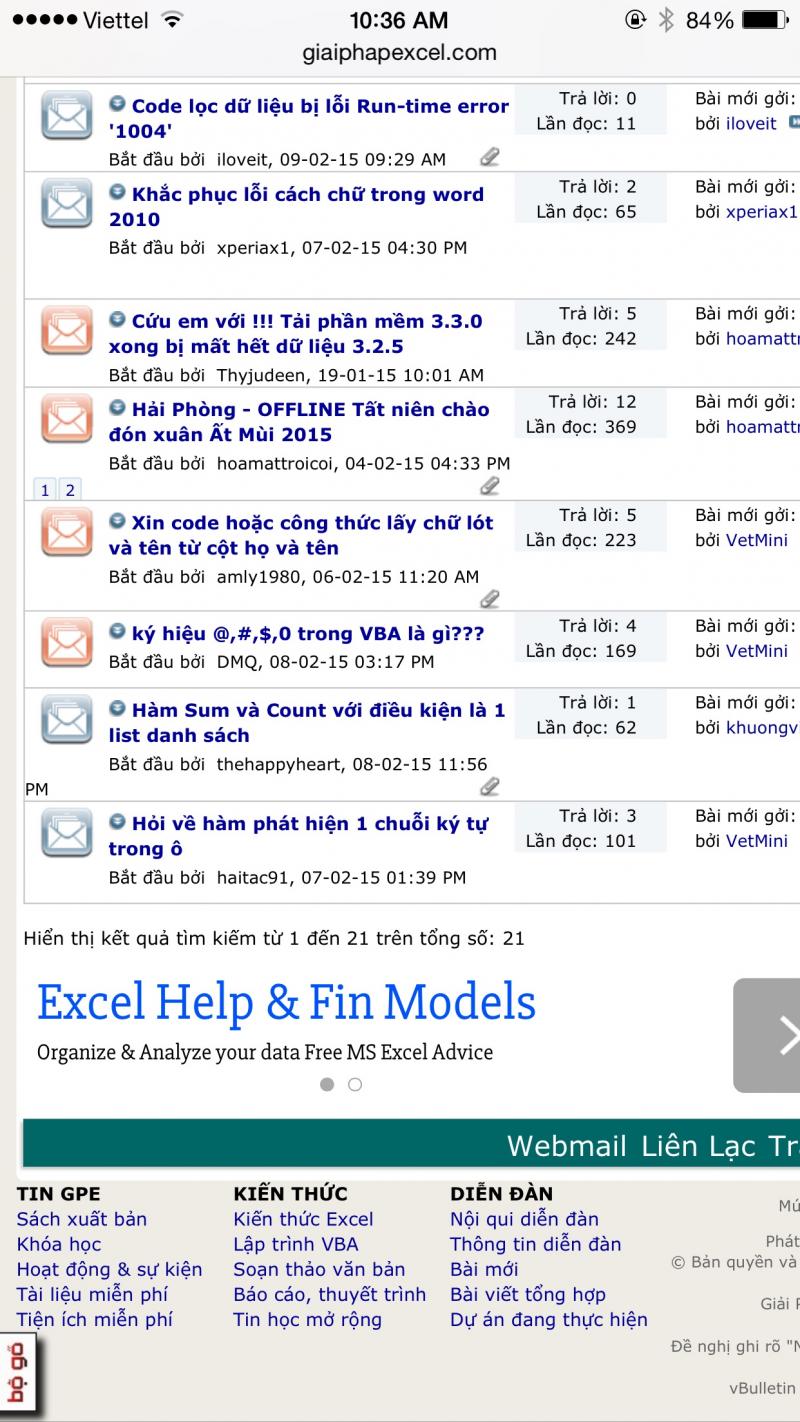
Task: Open the Hải Phòng OFFLINE Tất niên thread
Action: 300,421
